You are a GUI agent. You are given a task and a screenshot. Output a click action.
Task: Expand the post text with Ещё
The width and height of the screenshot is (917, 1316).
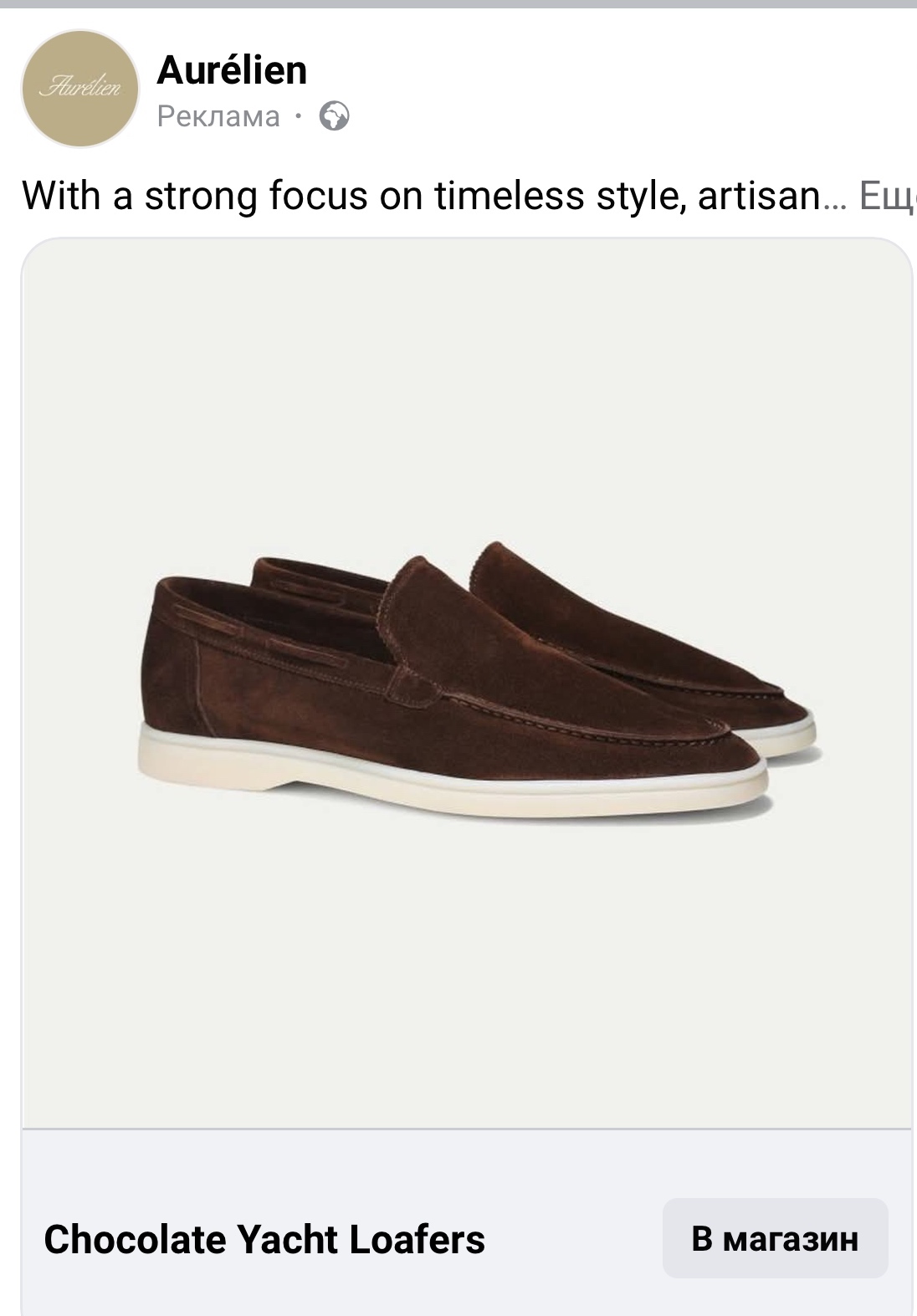point(887,196)
